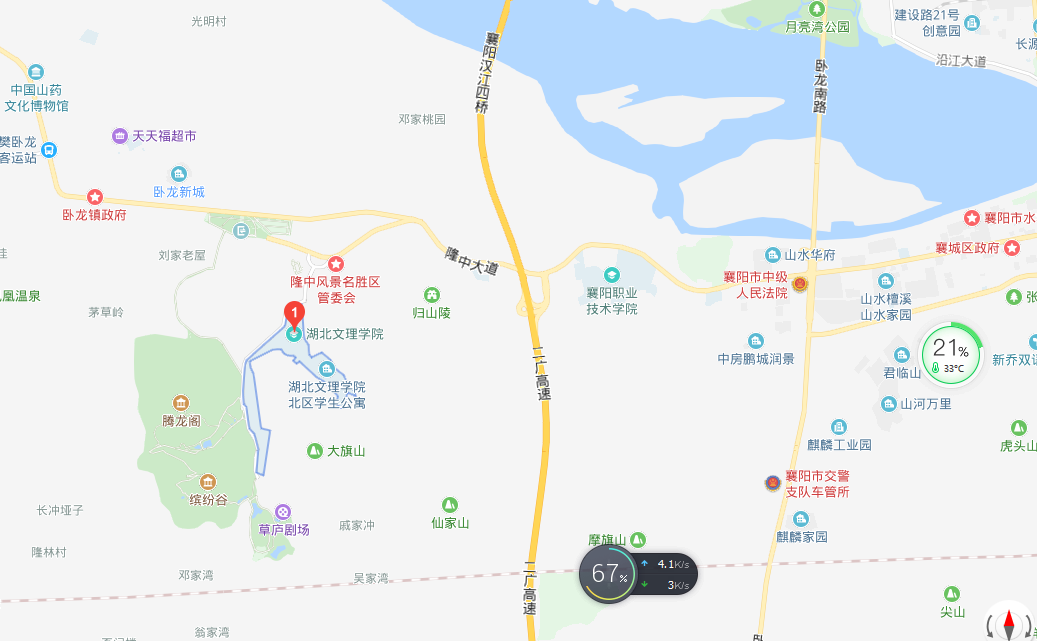1037x641 pixels.
Task: Select the 腾龙阁 scenic spot
Action: coord(180,403)
